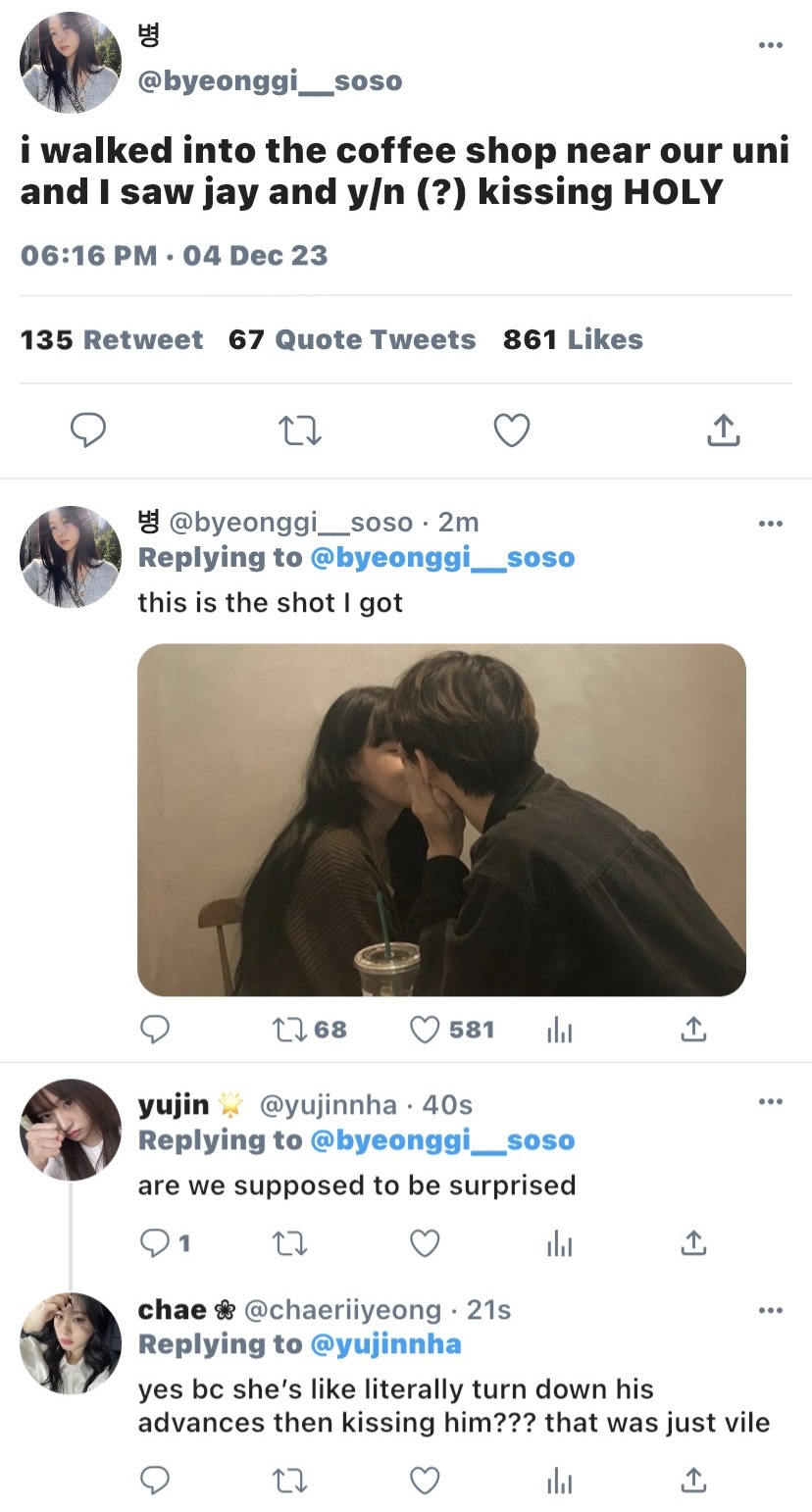Reply to the main coffee shop tweet
This screenshot has width=812, height=1512.
coord(88,429)
